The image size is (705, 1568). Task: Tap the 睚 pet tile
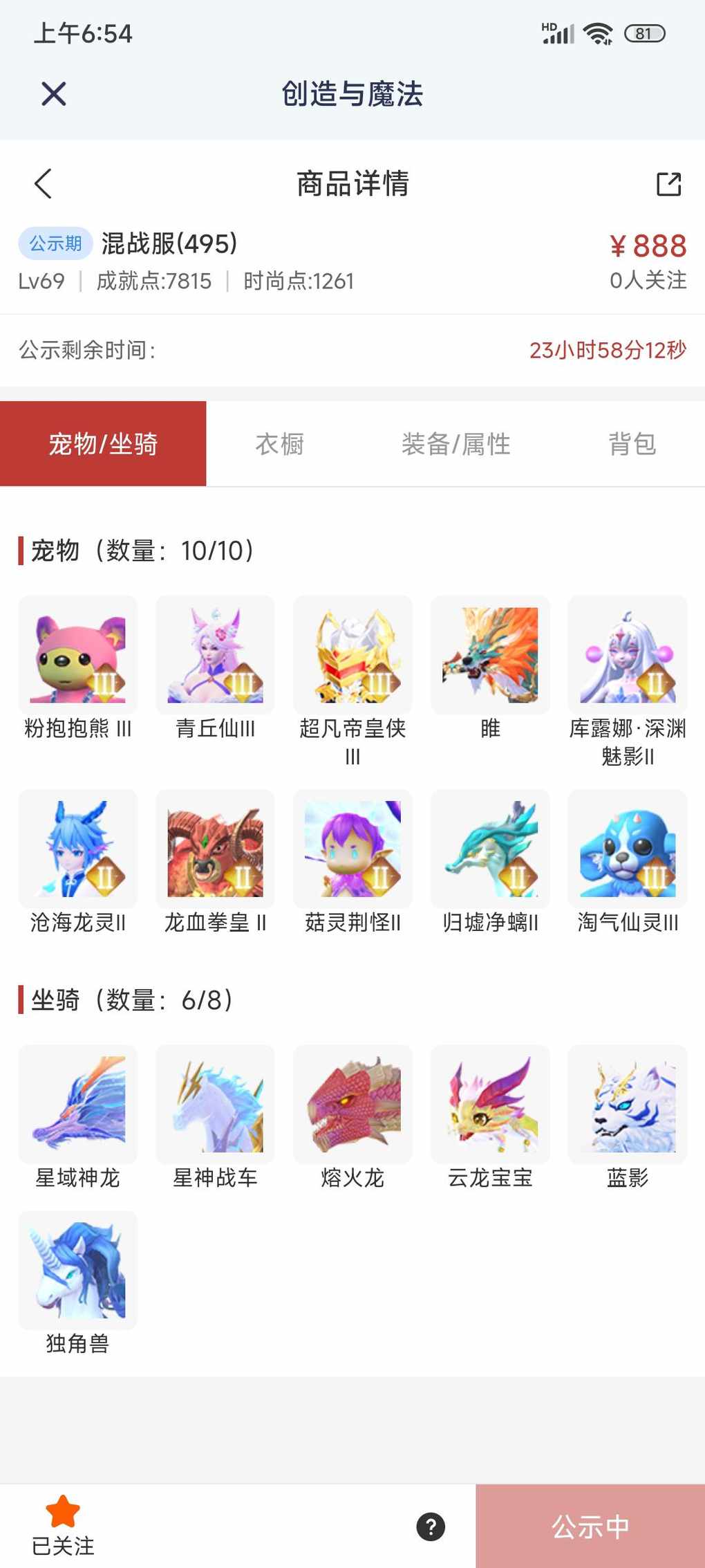[x=490, y=655]
